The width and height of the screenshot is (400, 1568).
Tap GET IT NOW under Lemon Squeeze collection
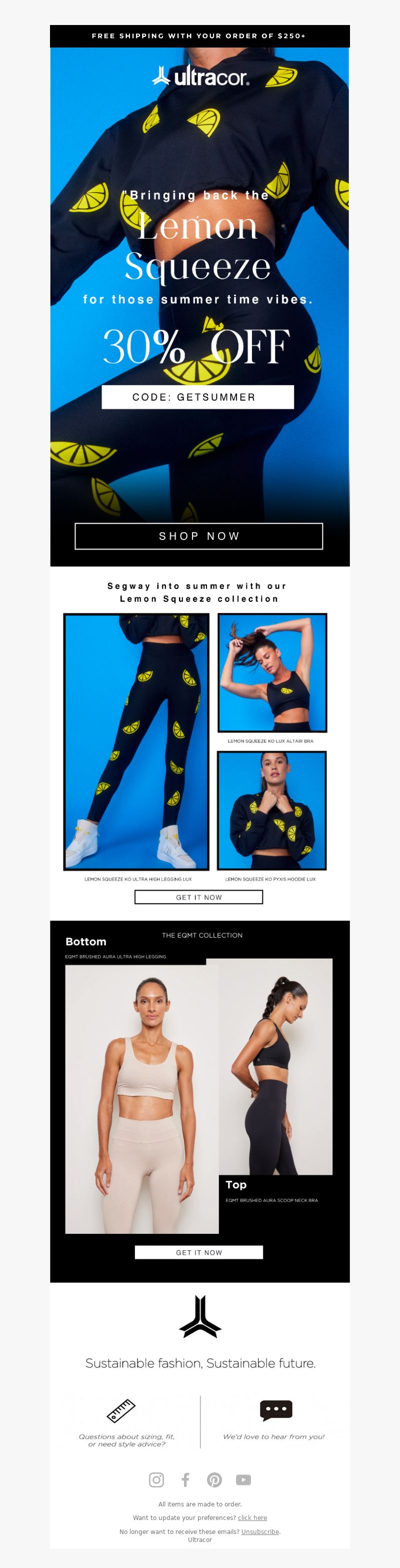click(199, 897)
